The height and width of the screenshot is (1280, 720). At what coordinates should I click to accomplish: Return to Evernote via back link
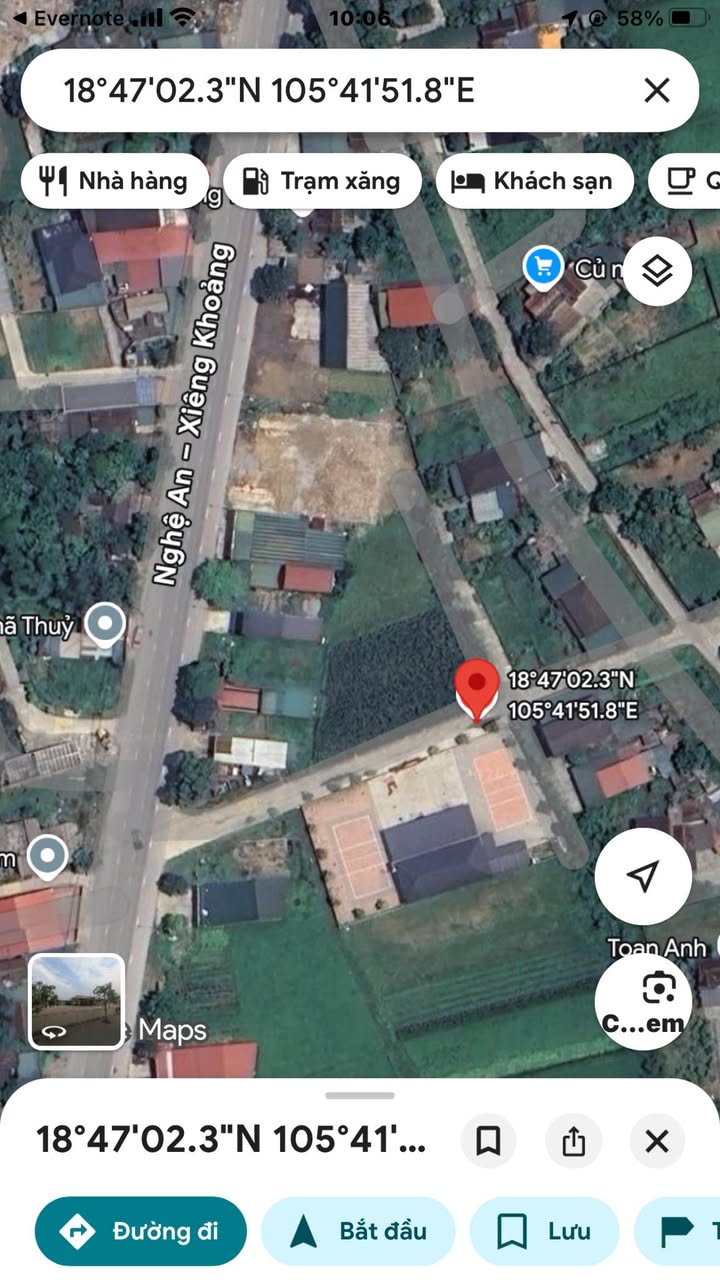coord(68,18)
